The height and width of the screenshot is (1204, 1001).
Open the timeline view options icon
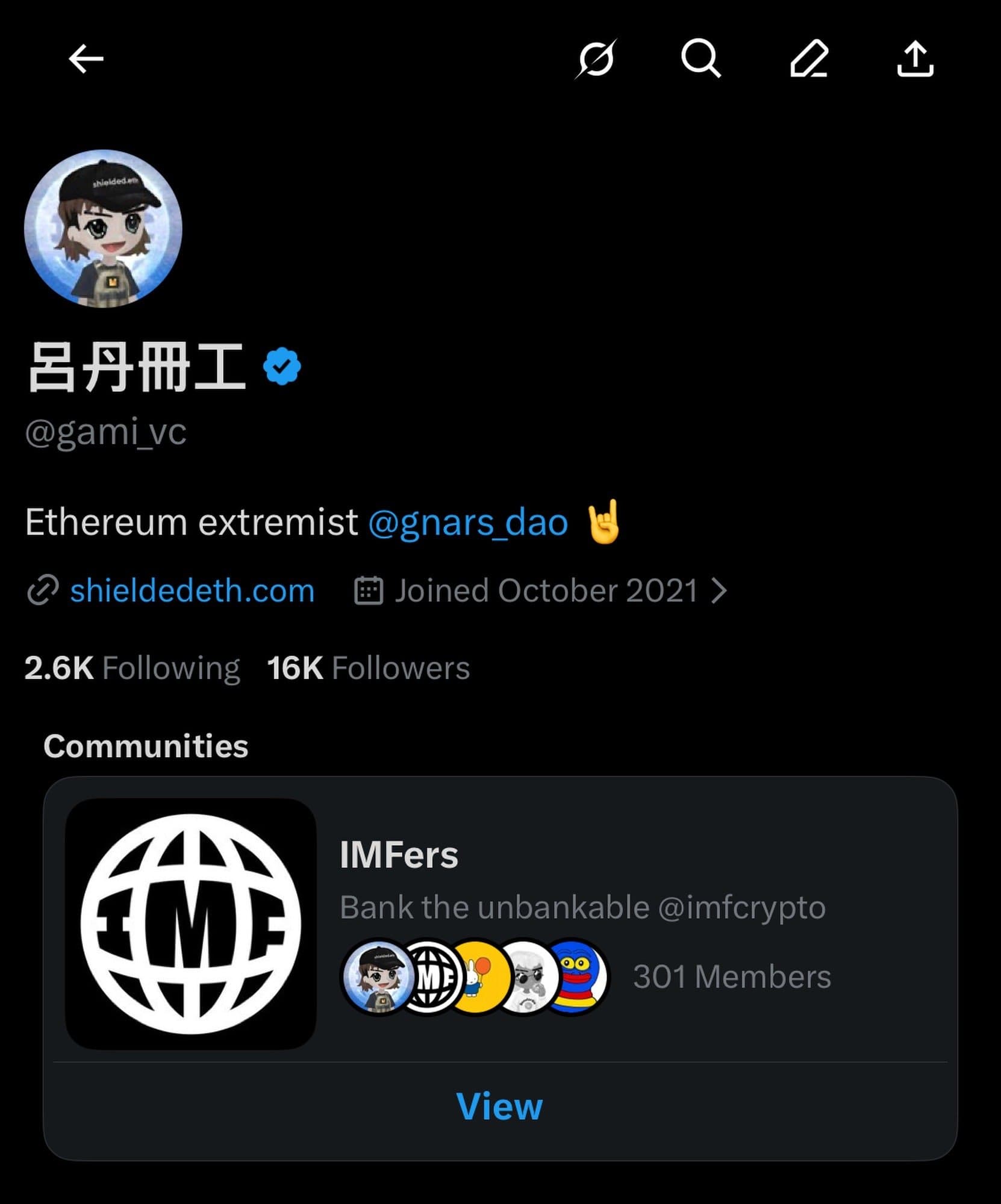tap(597, 58)
